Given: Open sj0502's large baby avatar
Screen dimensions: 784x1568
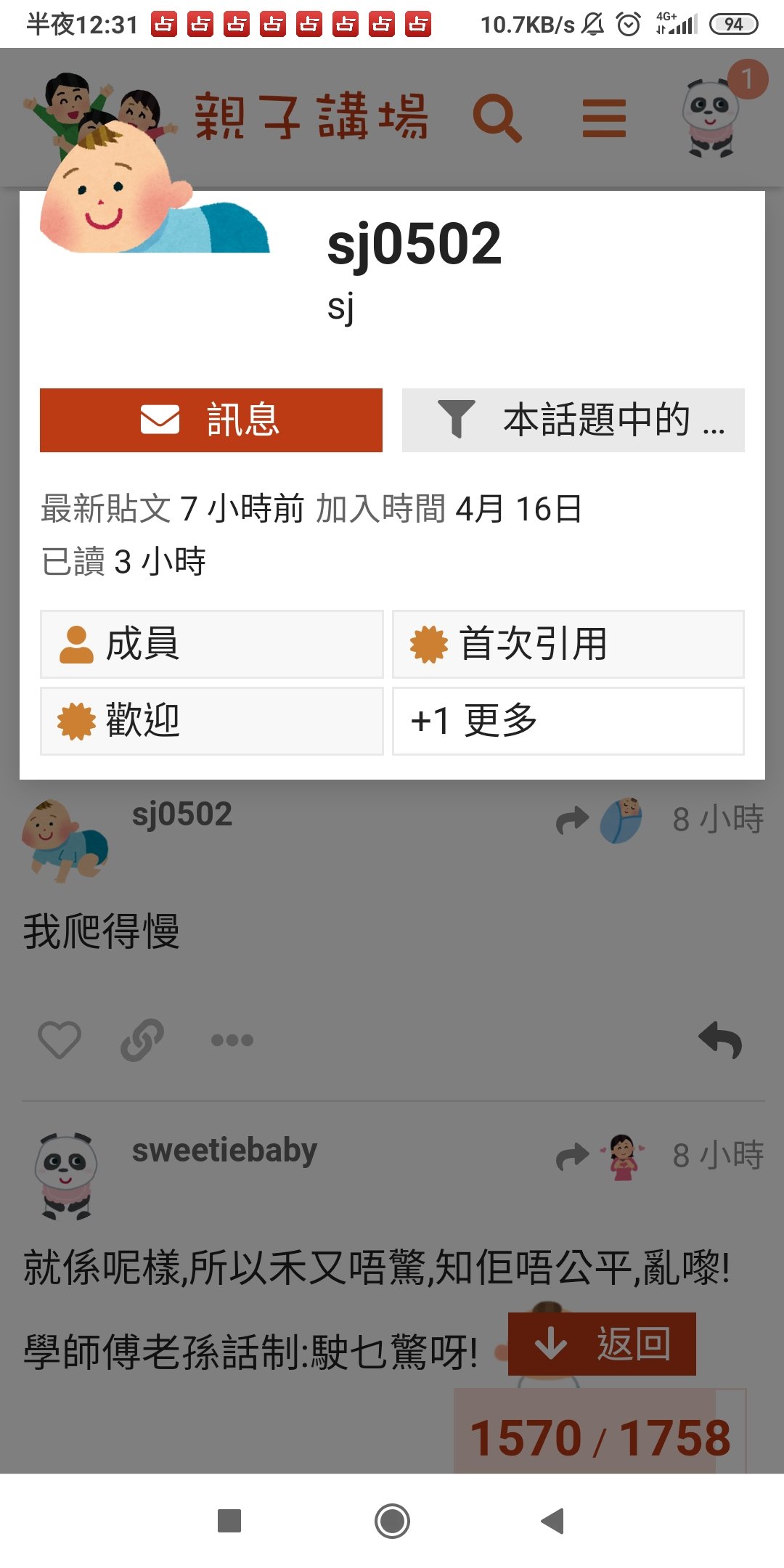Looking at the screenshot, I should [152, 189].
